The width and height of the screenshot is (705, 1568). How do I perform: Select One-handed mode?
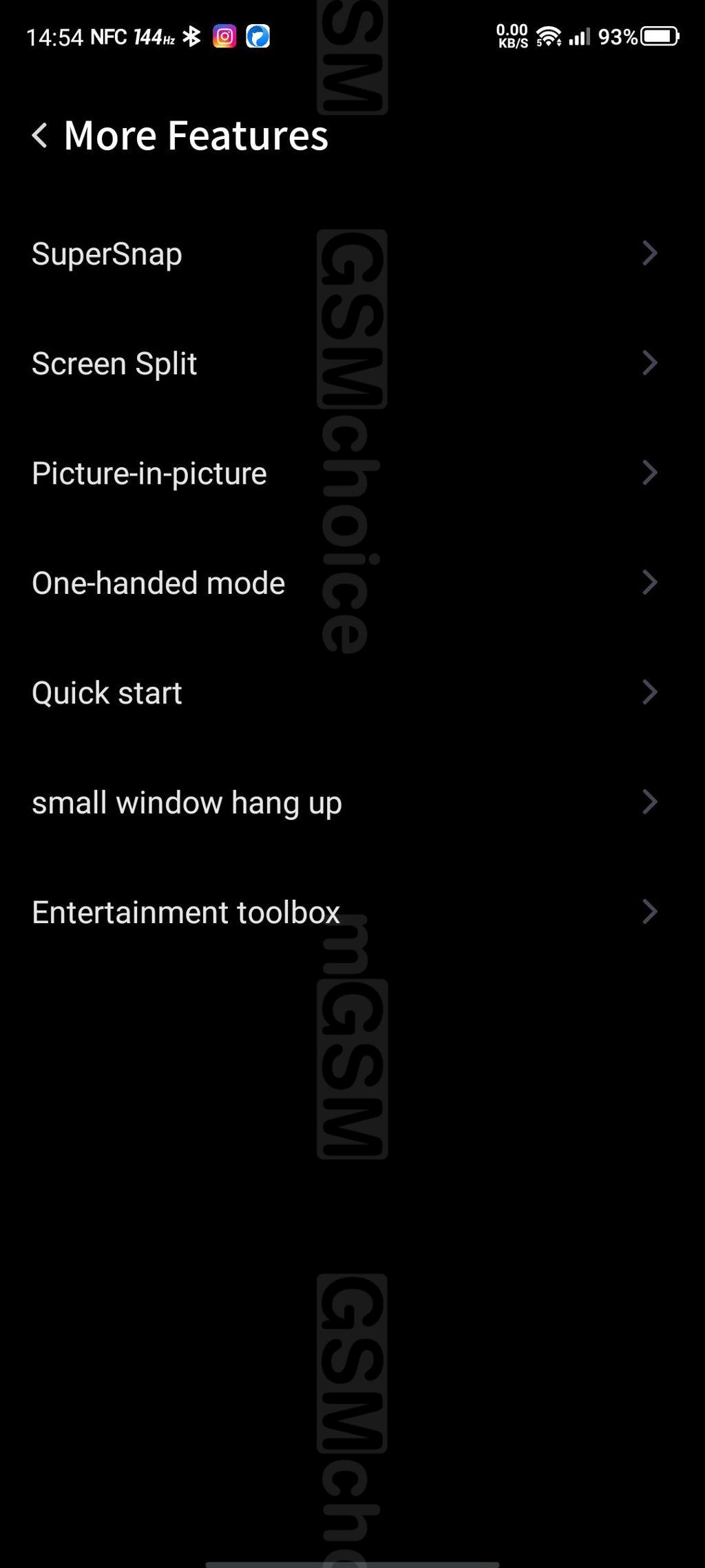click(352, 583)
